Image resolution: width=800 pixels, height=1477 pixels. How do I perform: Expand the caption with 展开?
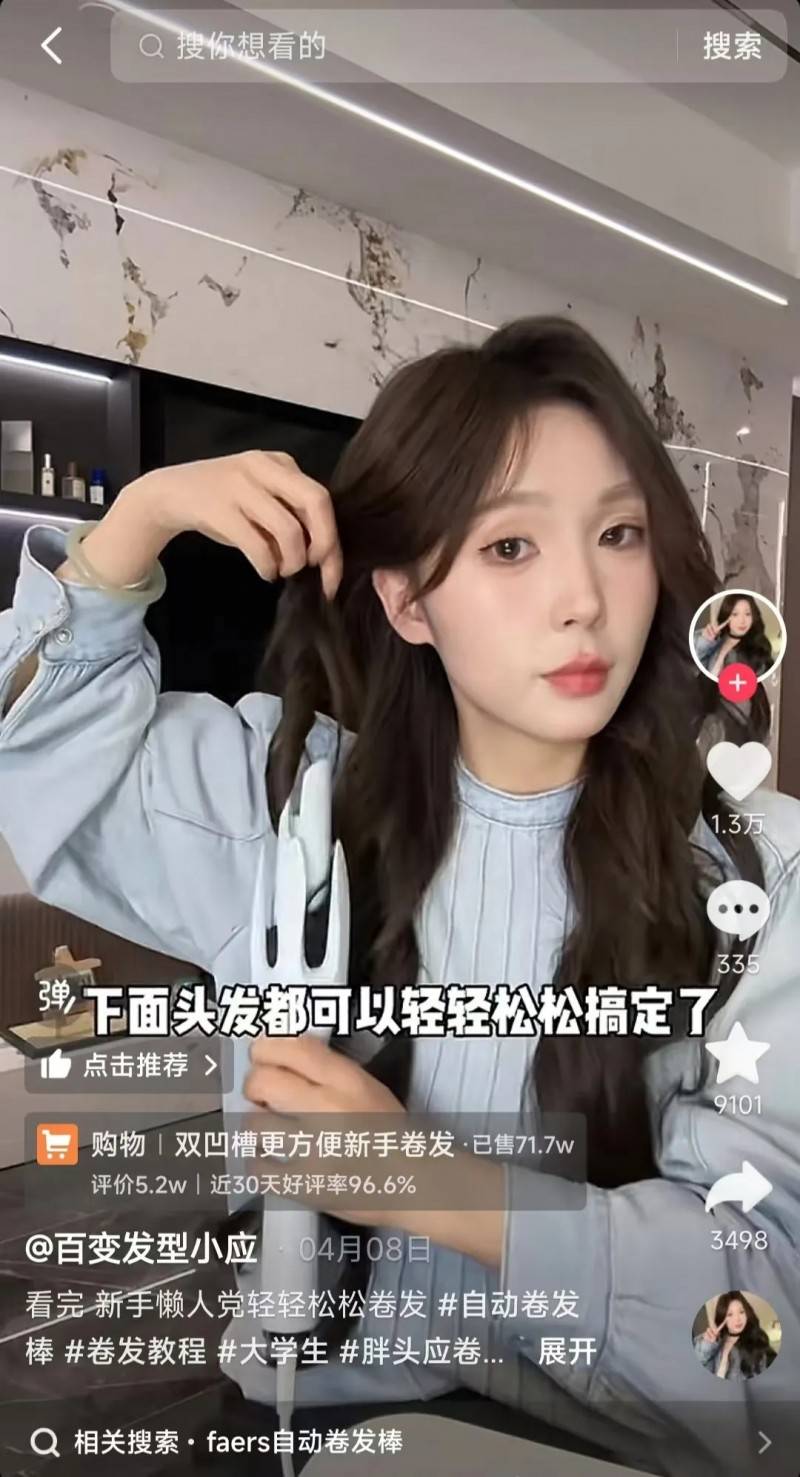(567, 1352)
